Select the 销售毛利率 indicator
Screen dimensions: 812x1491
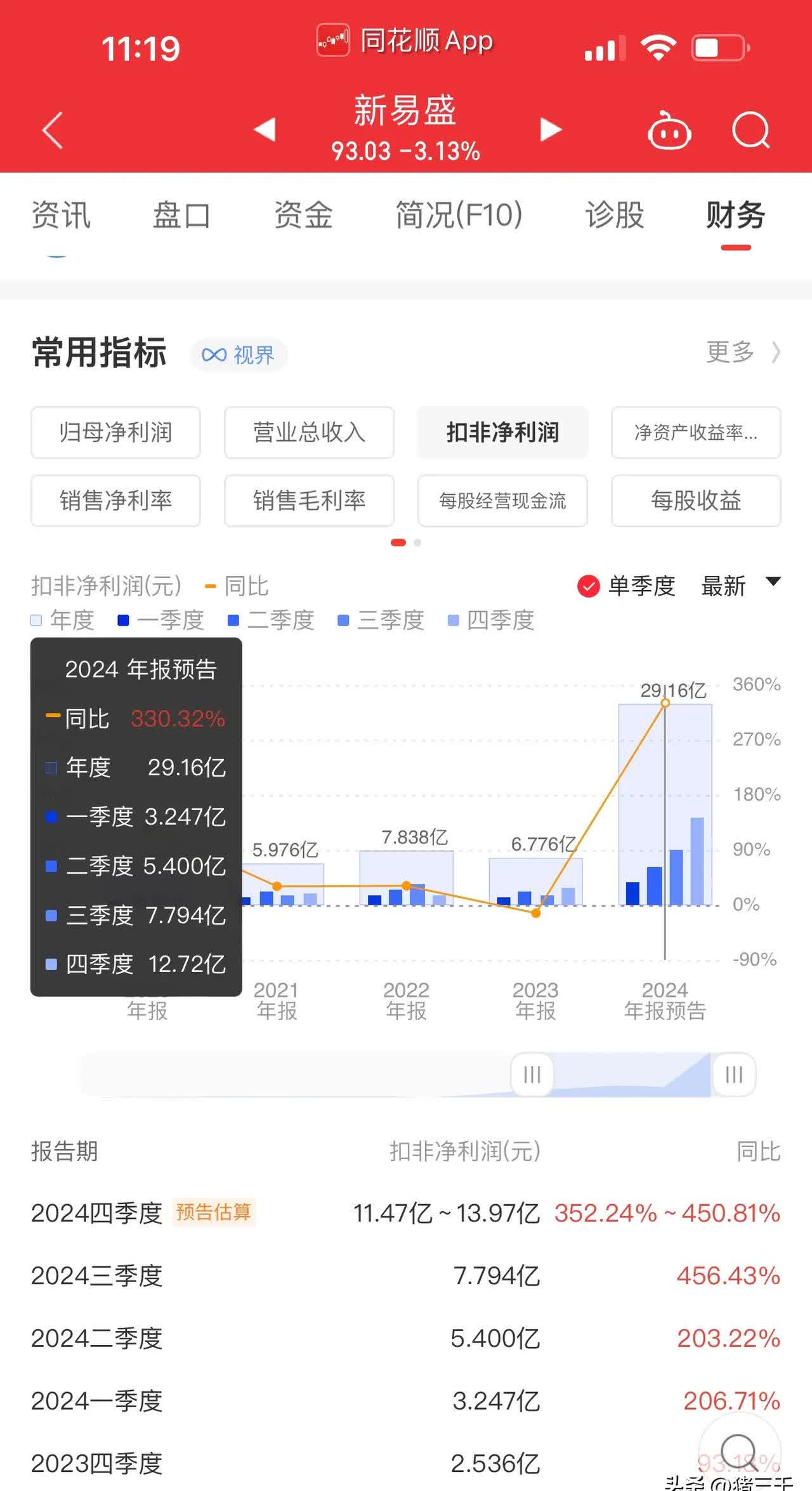tap(309, 501)
